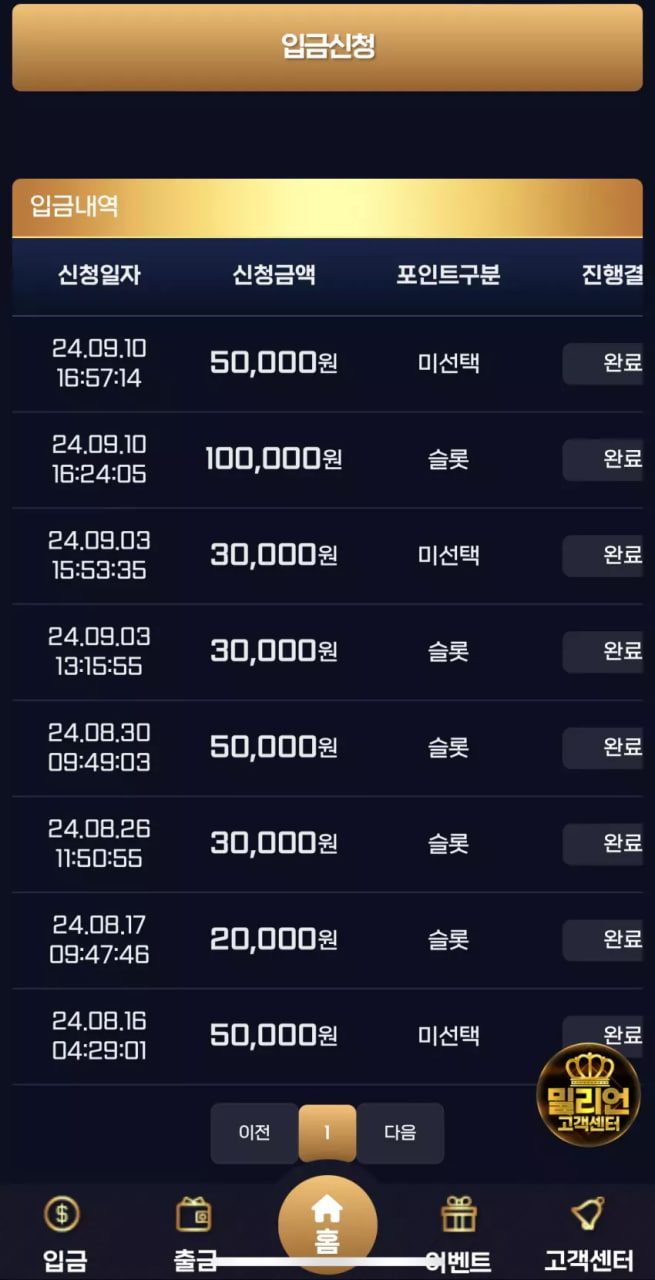Open the 밀리언 고객센터 floating button
The image size is (655, 1280).
pos(588,1094)
